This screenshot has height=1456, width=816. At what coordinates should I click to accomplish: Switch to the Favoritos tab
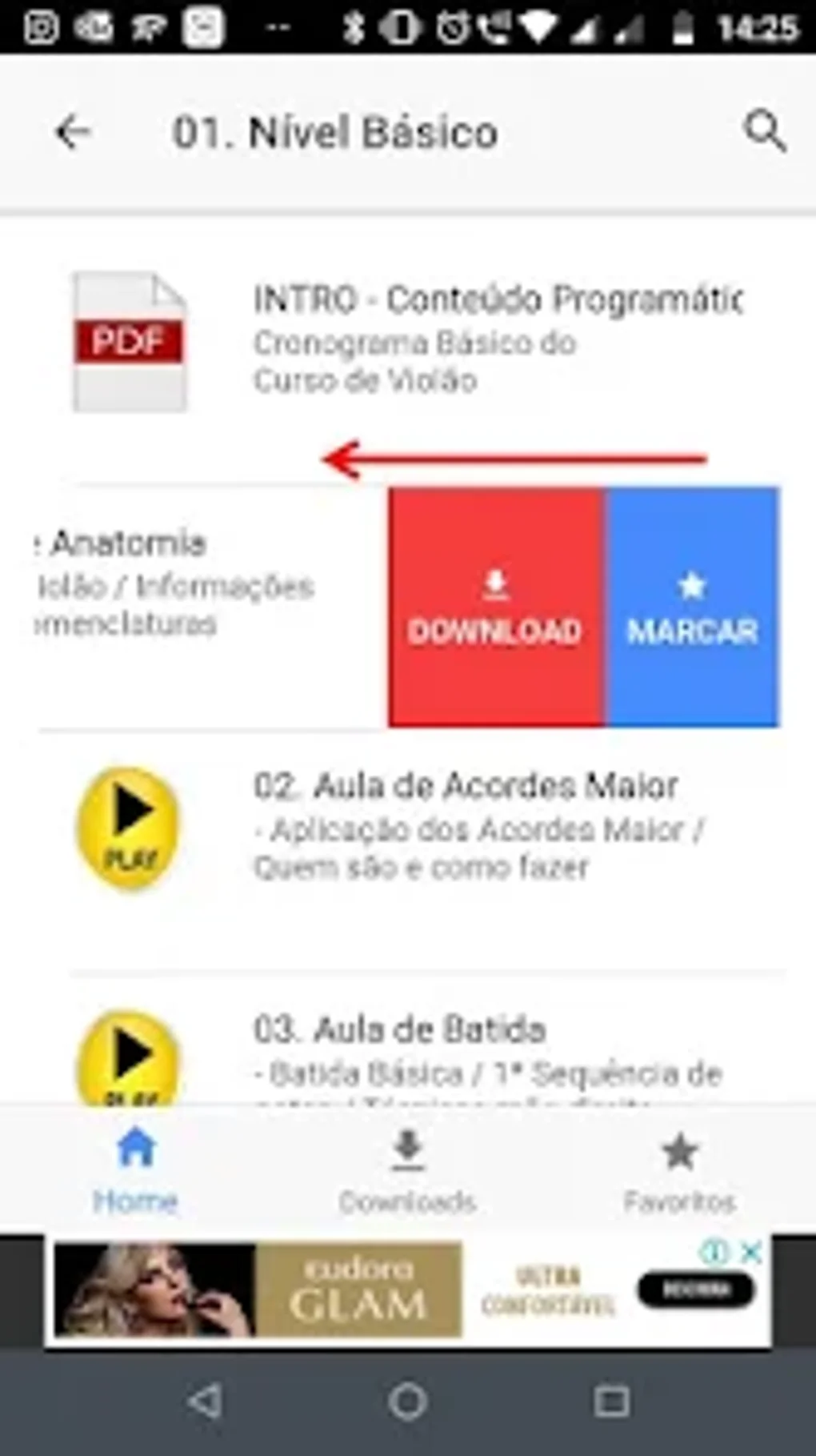679,1167
